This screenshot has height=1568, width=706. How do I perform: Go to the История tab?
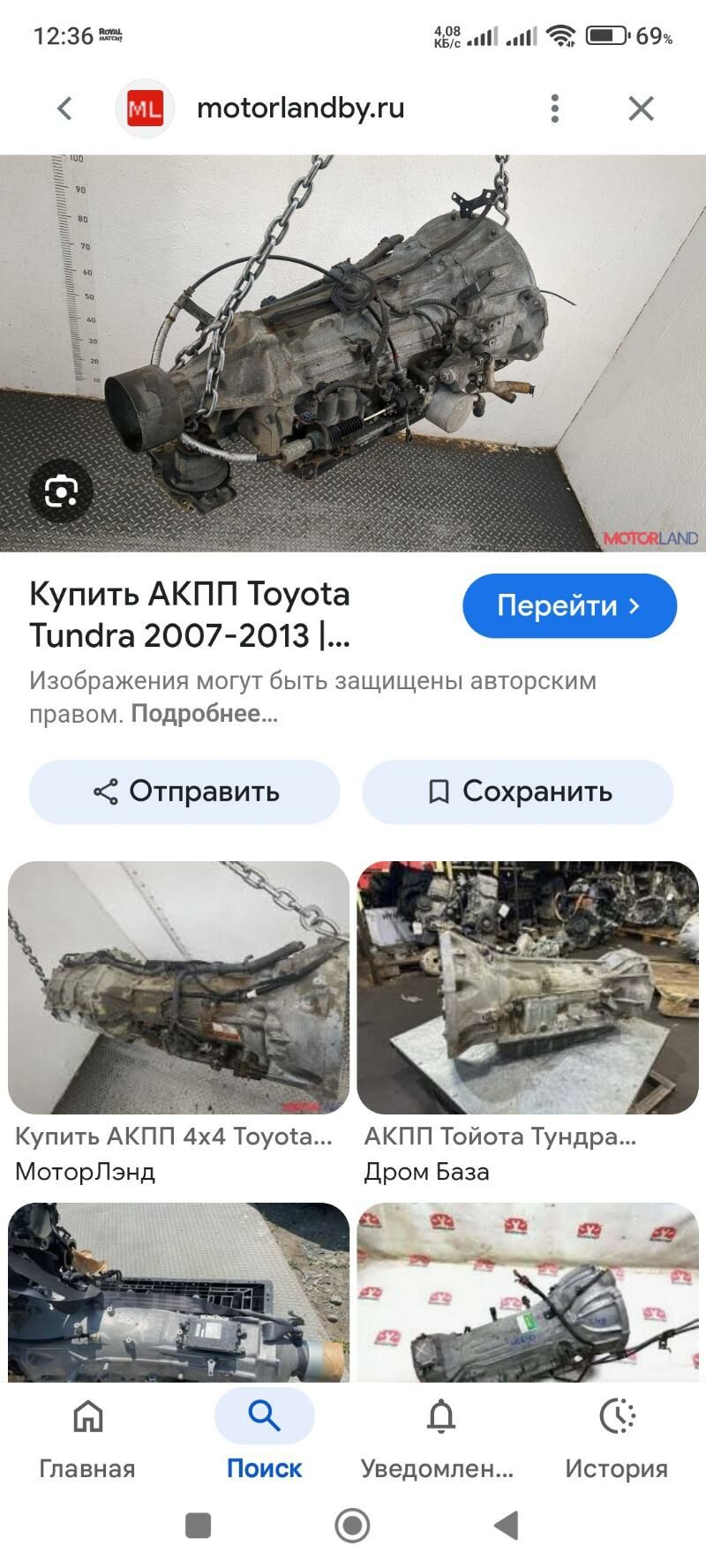616,1436
